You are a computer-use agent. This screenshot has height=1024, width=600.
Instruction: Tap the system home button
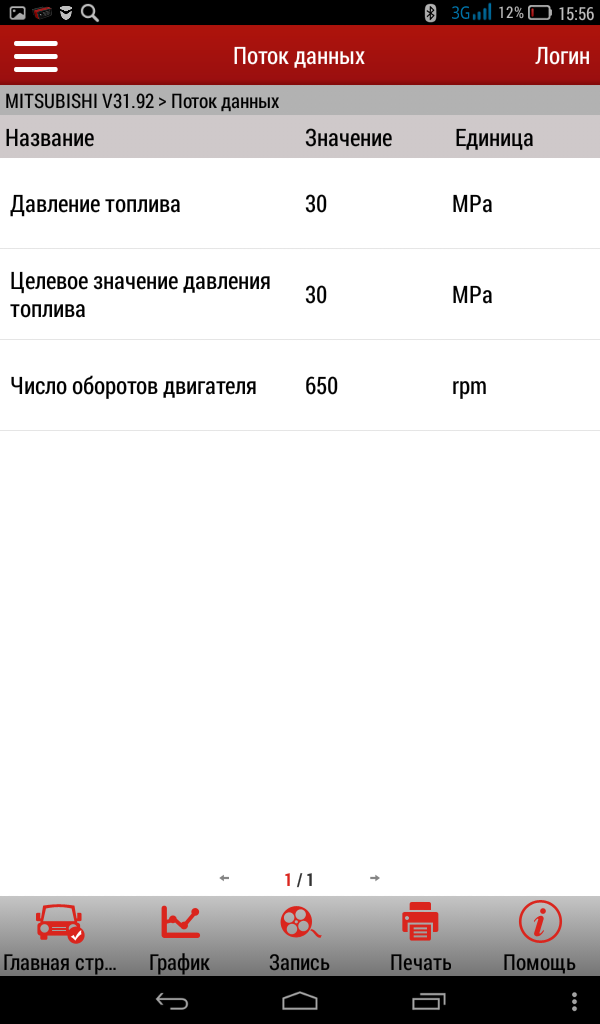point(299,1000)
